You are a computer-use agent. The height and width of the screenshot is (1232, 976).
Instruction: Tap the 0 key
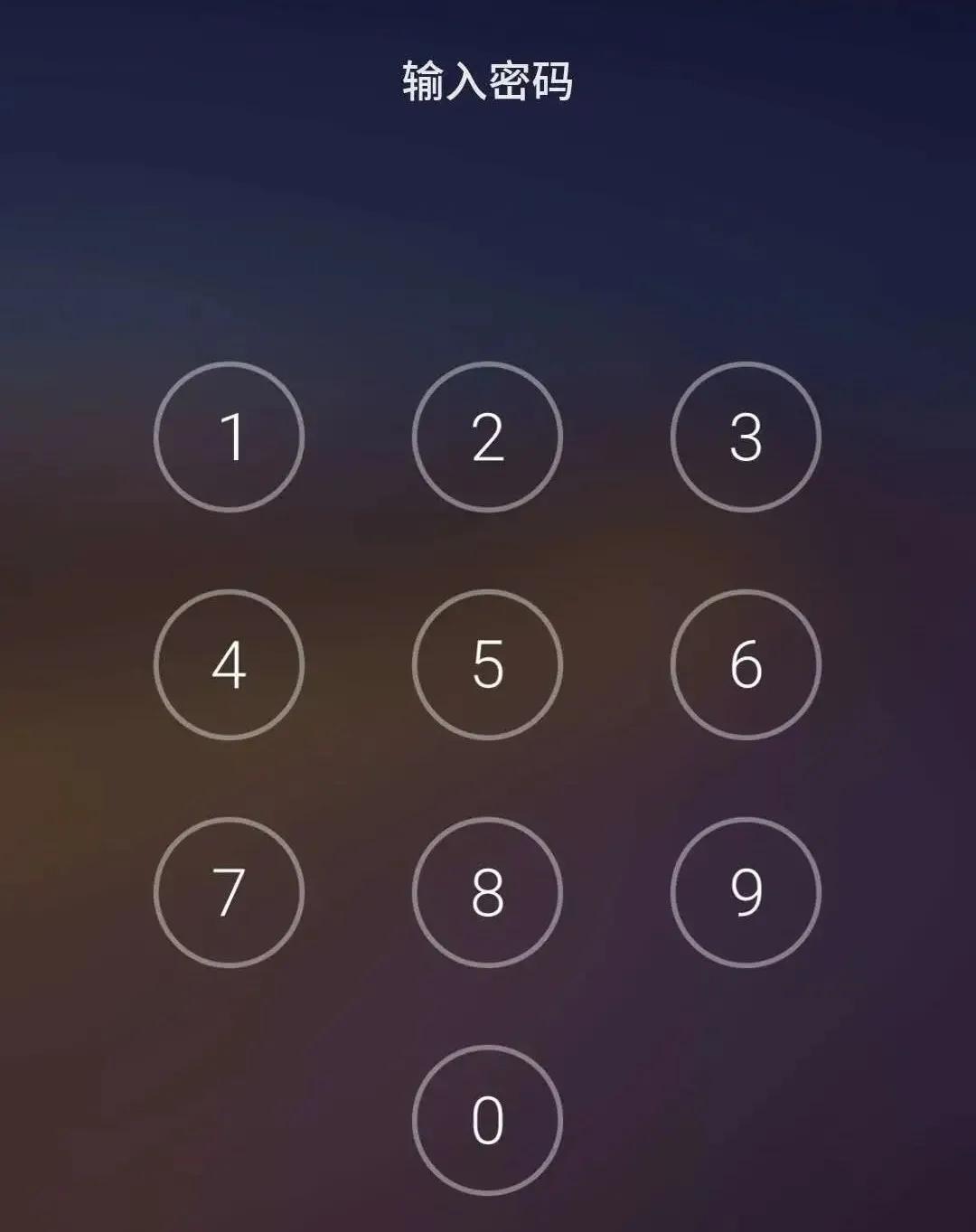(x=487, y=1121)
